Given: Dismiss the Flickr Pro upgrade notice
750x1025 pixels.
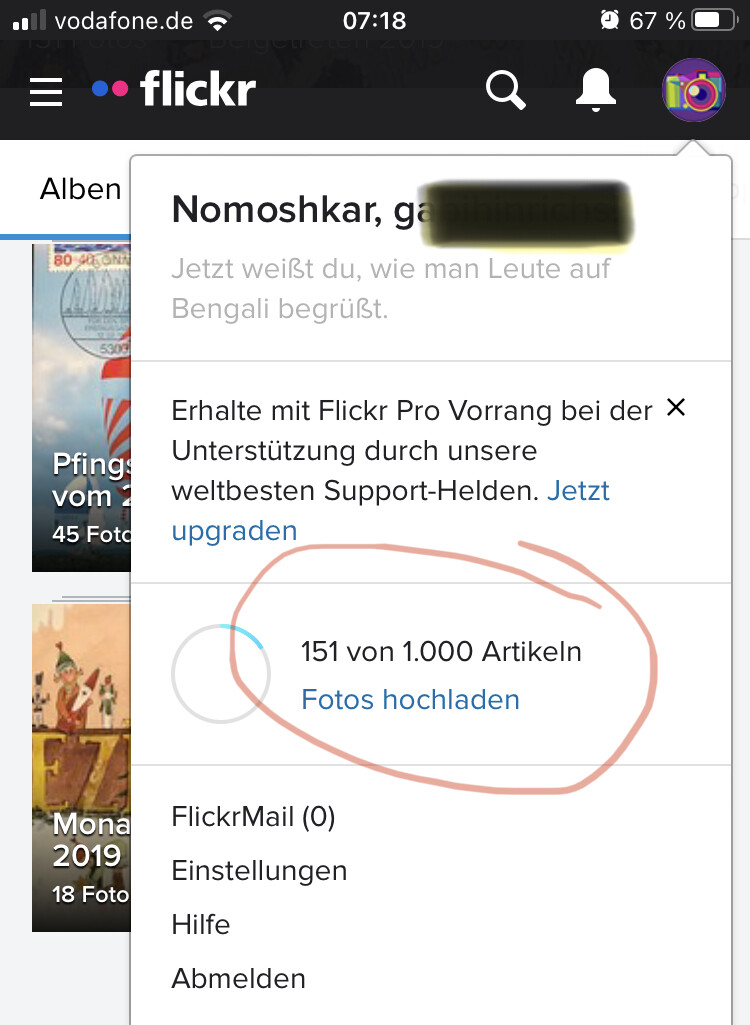Looking at the screenshot, I should click(x=676, y=408).
